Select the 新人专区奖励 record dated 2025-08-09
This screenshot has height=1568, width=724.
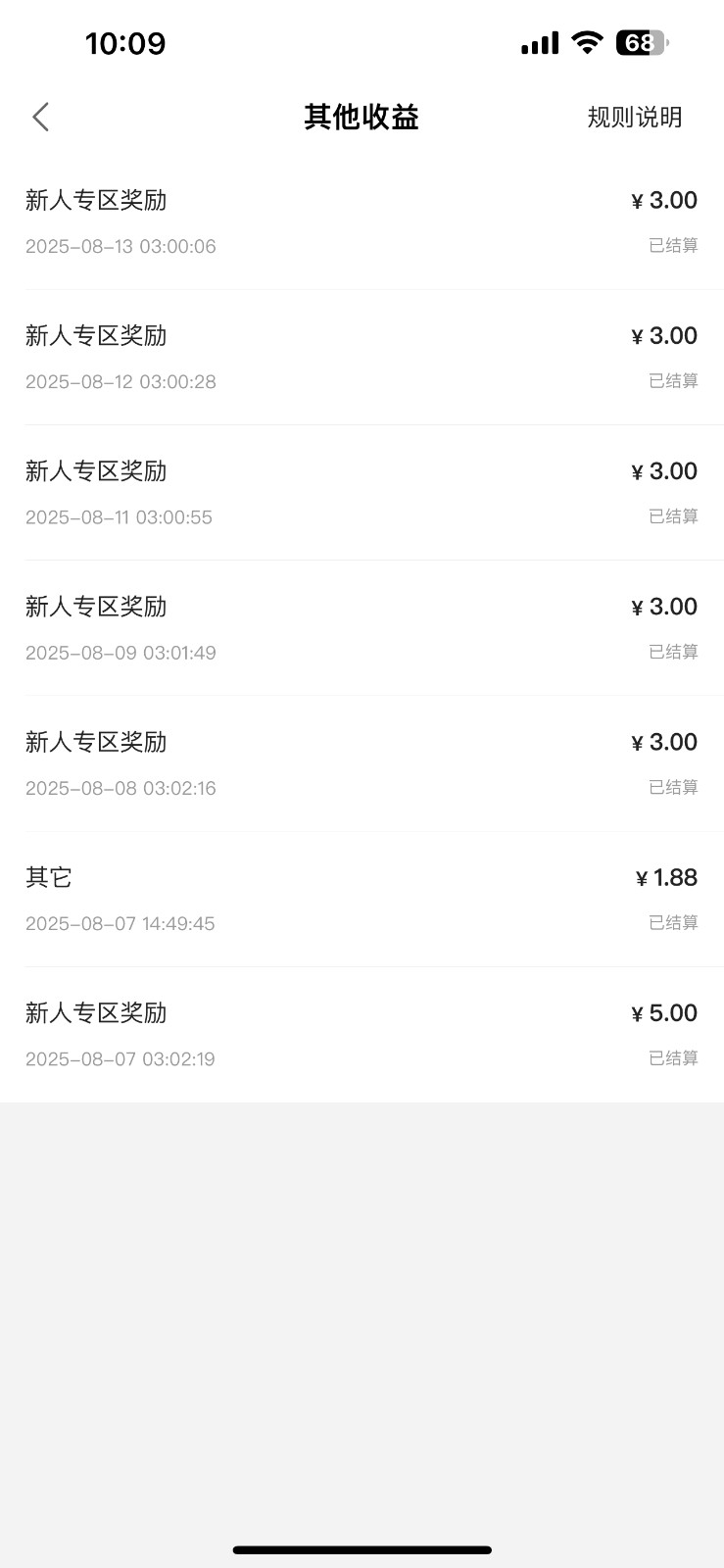pos(96,606)
